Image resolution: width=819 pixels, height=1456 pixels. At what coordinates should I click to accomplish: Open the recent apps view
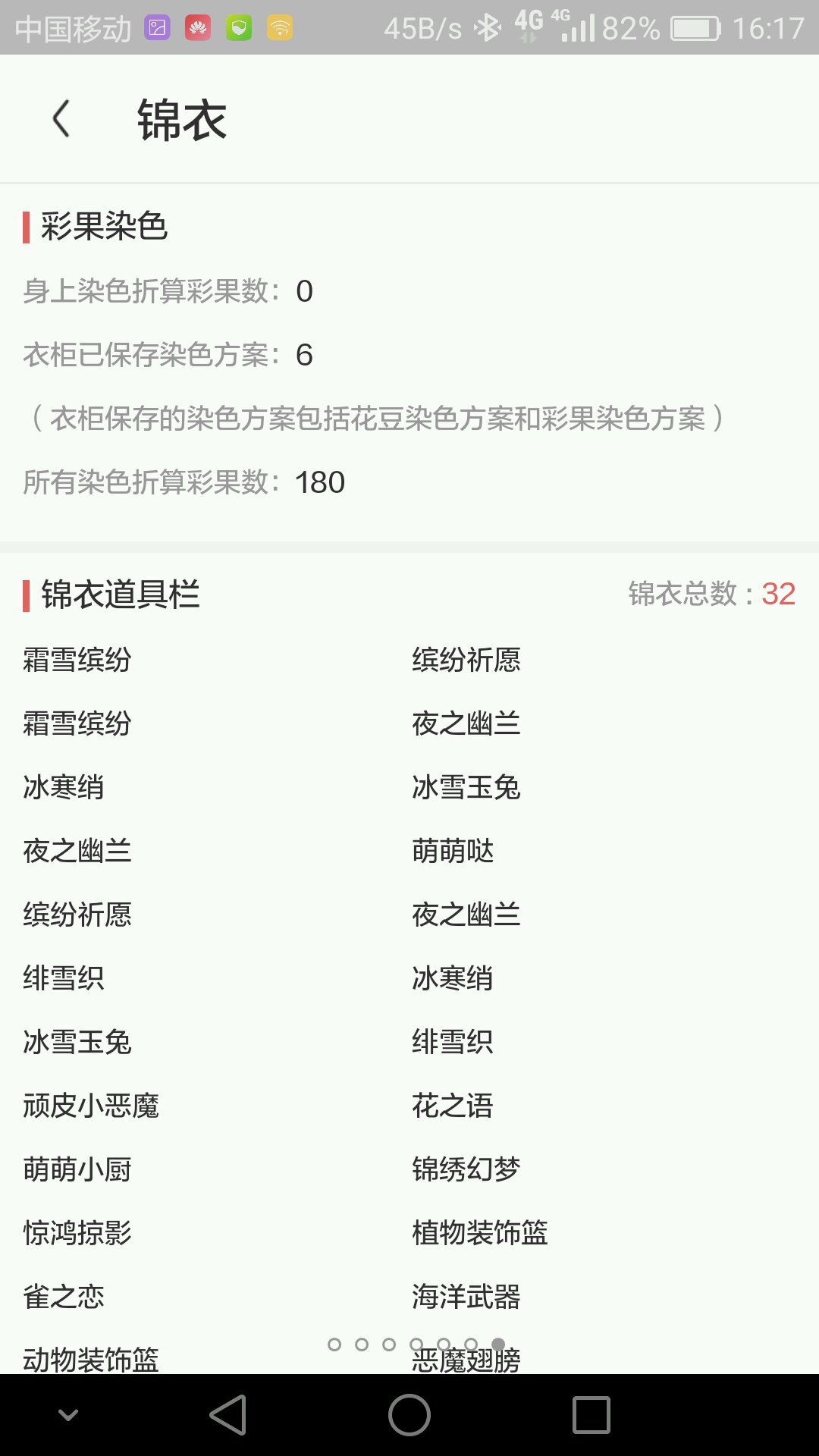(x=591, y=1415)
